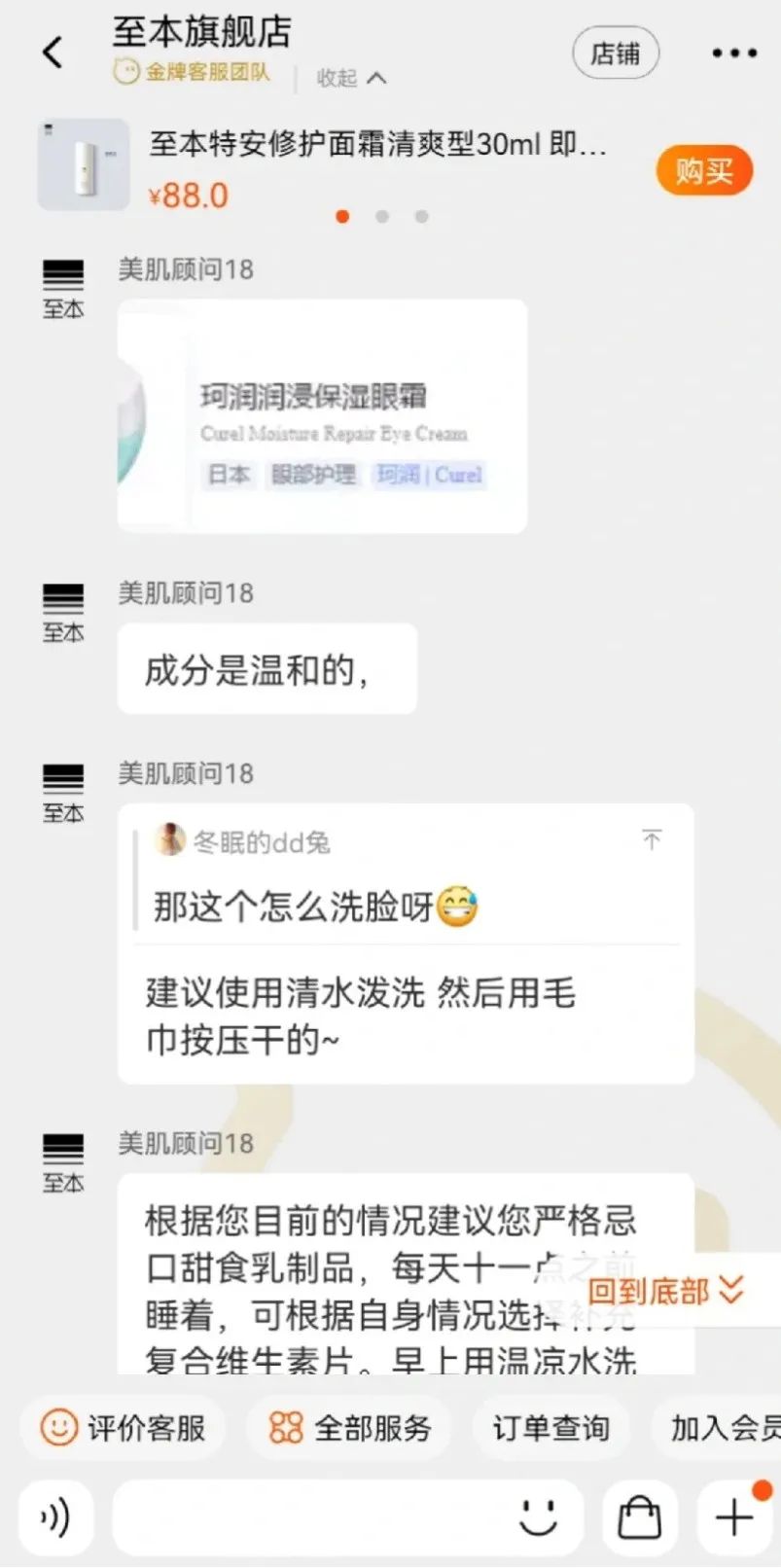Image resolution: width=781 pixels, height=1568 pixels.
Task: Focus the message text input field
Action: click(x=311, y=1517)
